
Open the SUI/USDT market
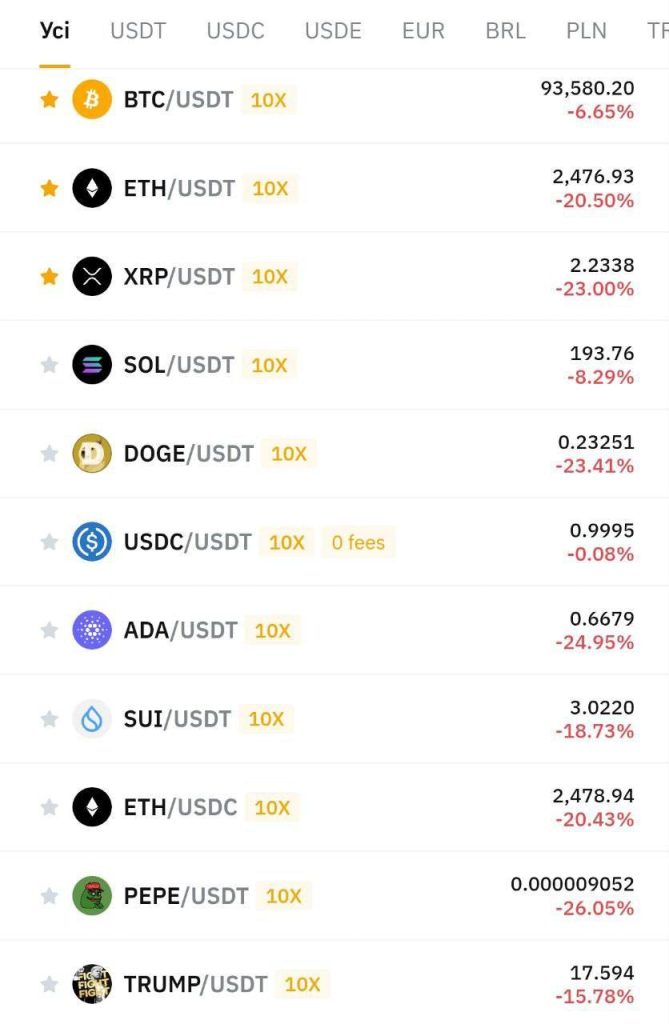click(177, 719)
